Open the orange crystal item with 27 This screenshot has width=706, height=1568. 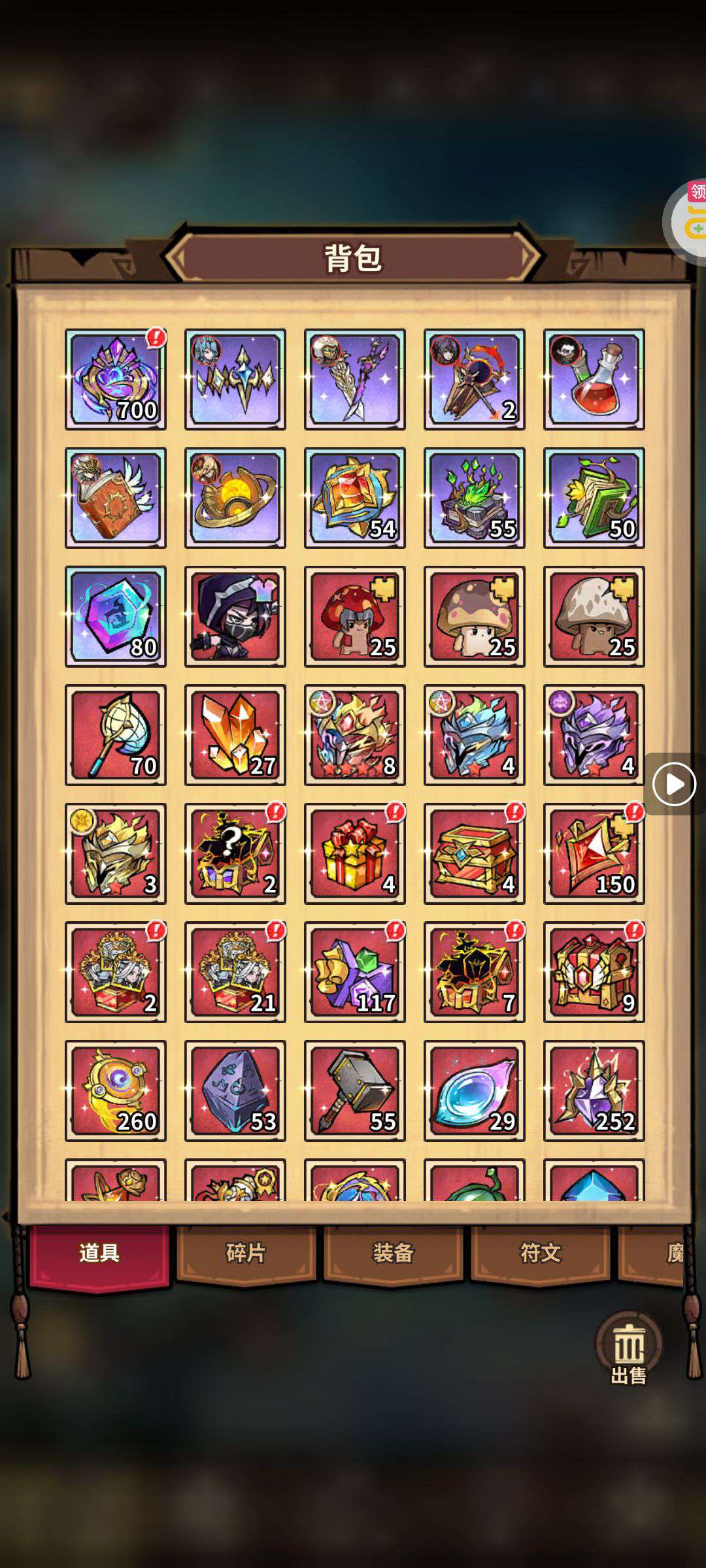[235, 735]
